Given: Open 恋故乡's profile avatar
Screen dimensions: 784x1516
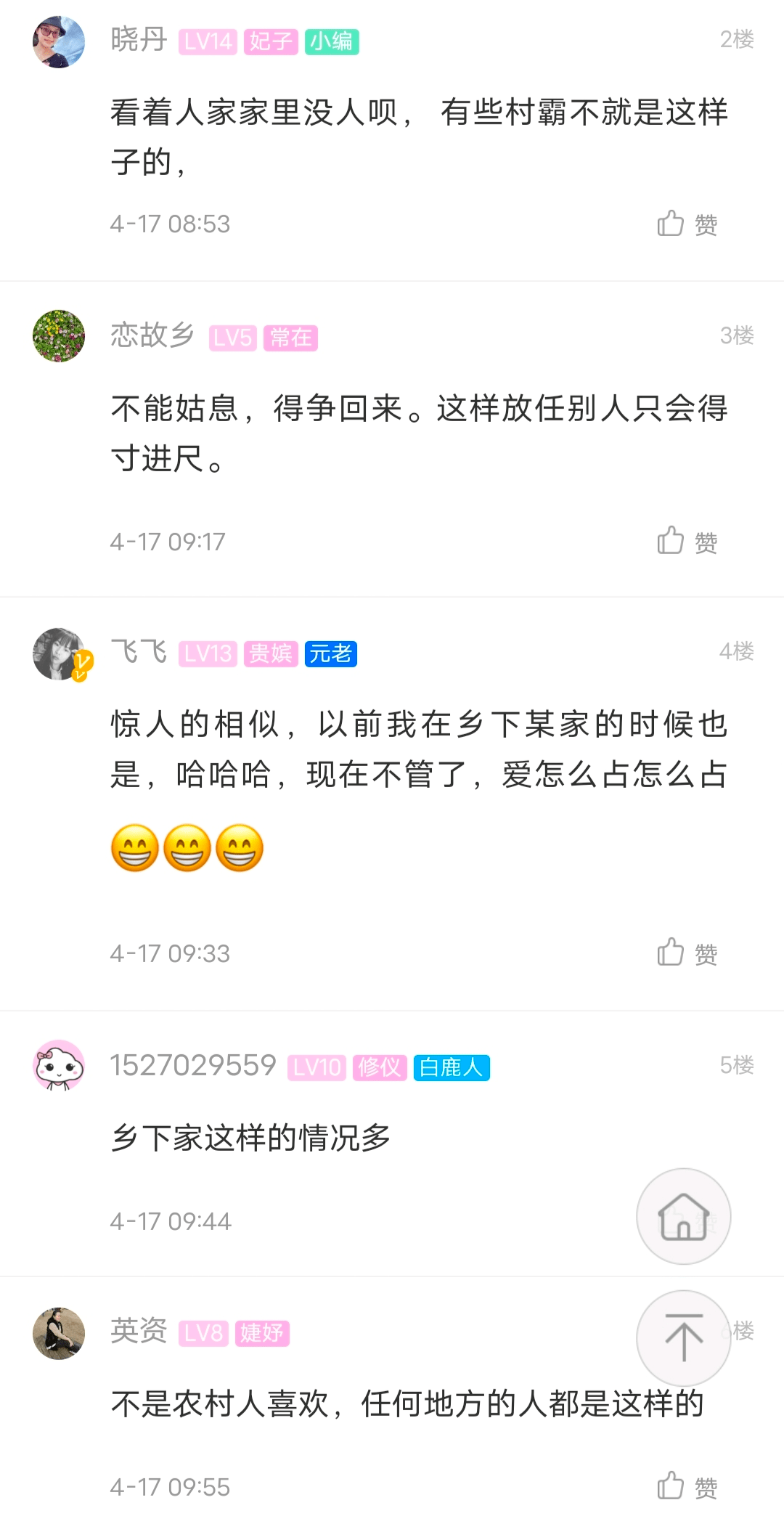Looking at the screenshot, I should (x=59, y=336).
